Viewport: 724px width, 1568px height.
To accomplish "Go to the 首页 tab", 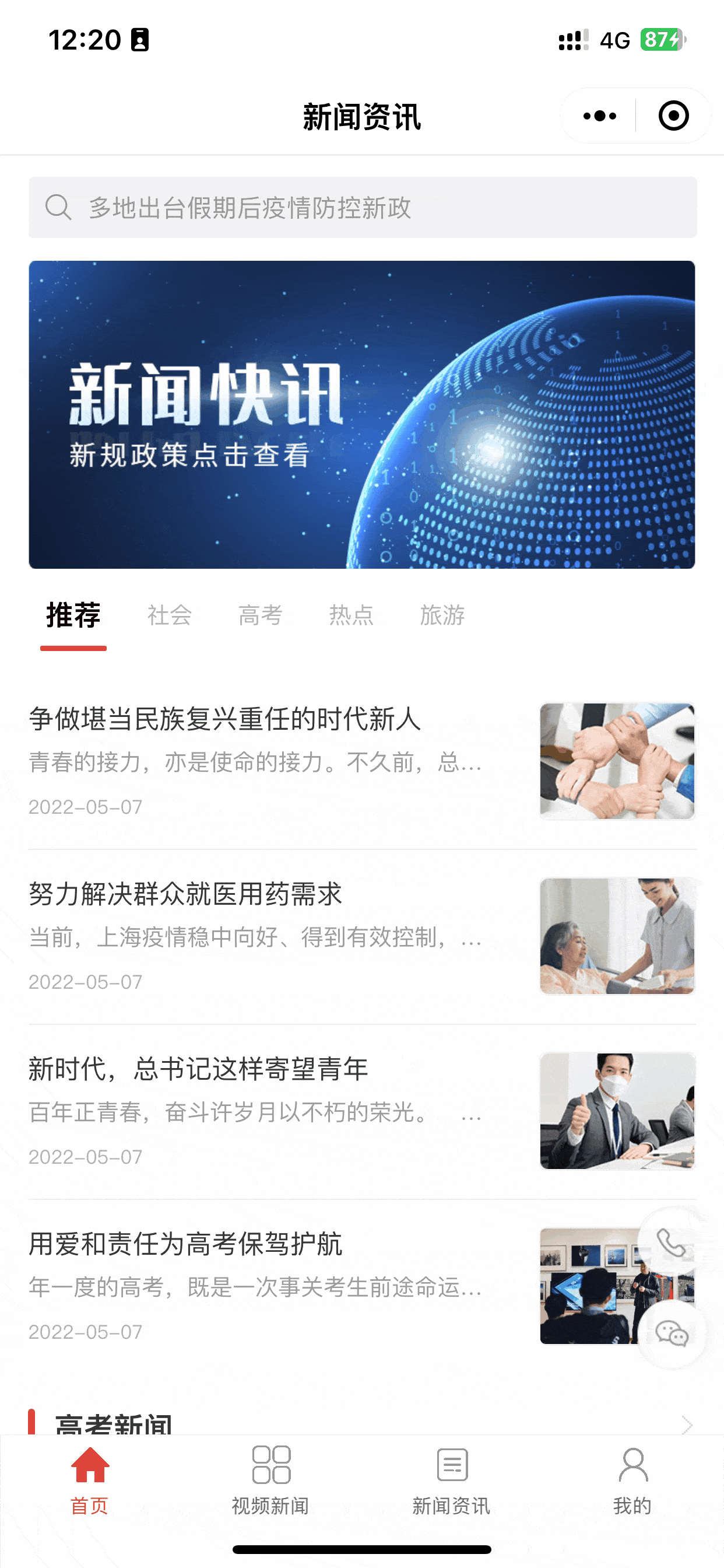I will point(90,1479).
